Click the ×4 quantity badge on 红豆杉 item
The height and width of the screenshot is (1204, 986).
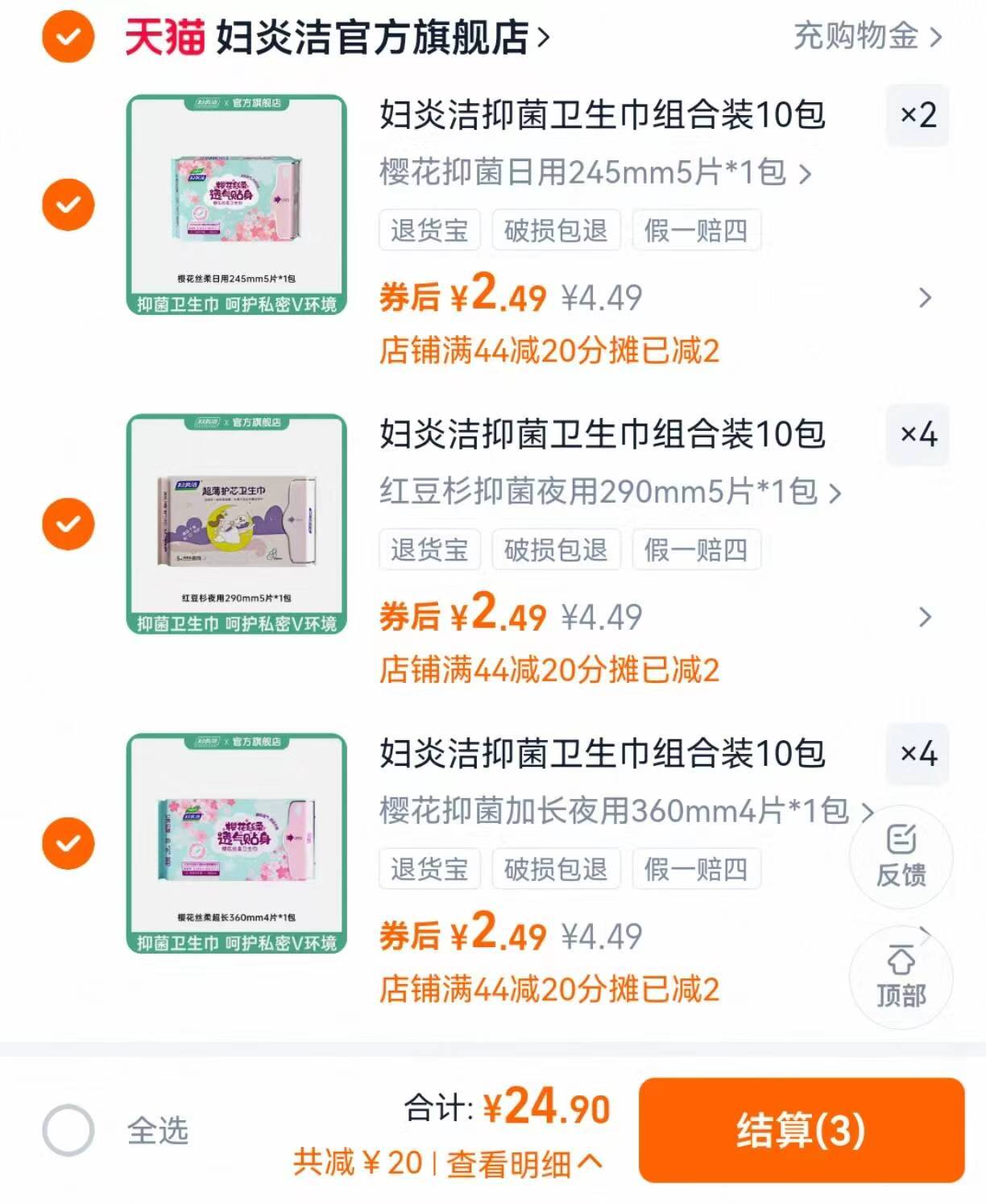(918, 436)
